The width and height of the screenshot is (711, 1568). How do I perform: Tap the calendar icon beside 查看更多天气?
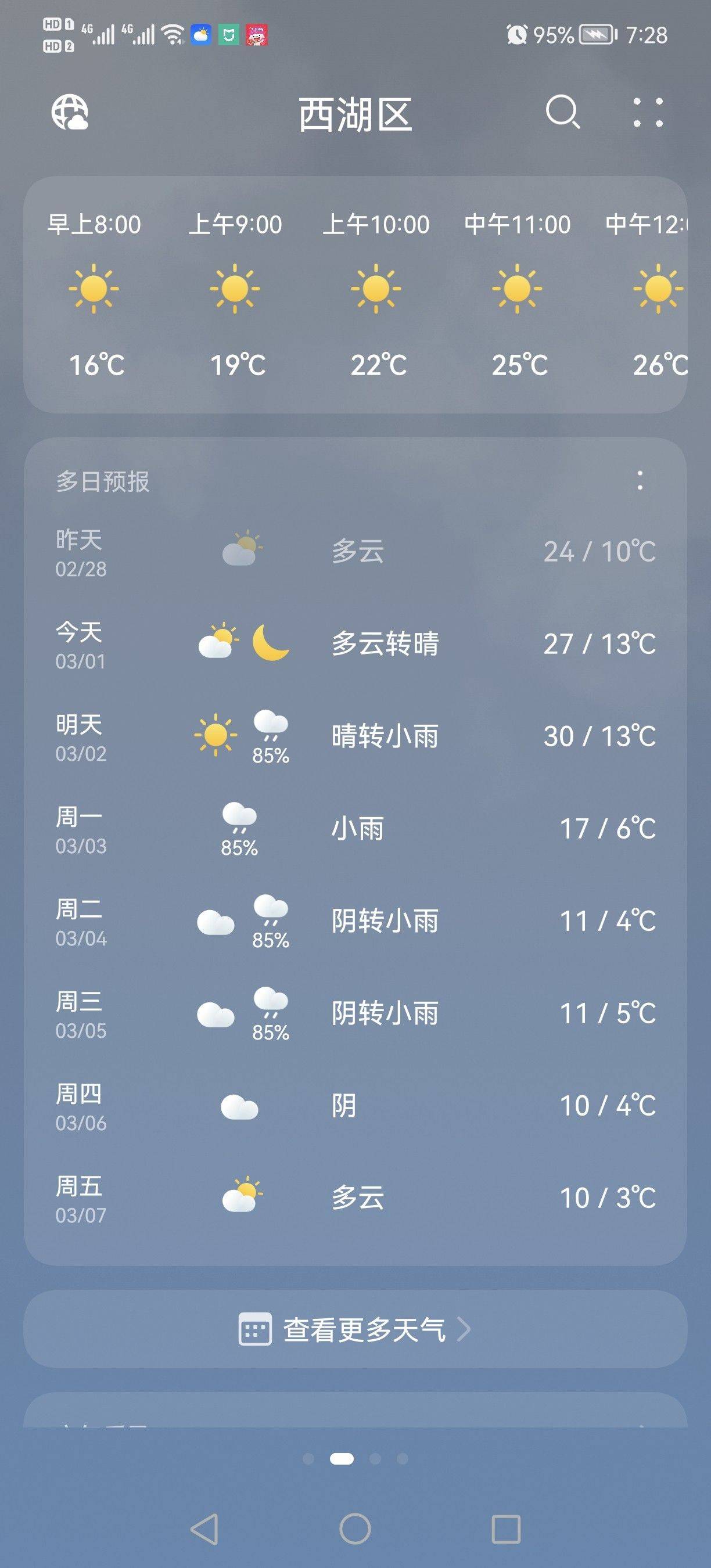point(255,1330)
